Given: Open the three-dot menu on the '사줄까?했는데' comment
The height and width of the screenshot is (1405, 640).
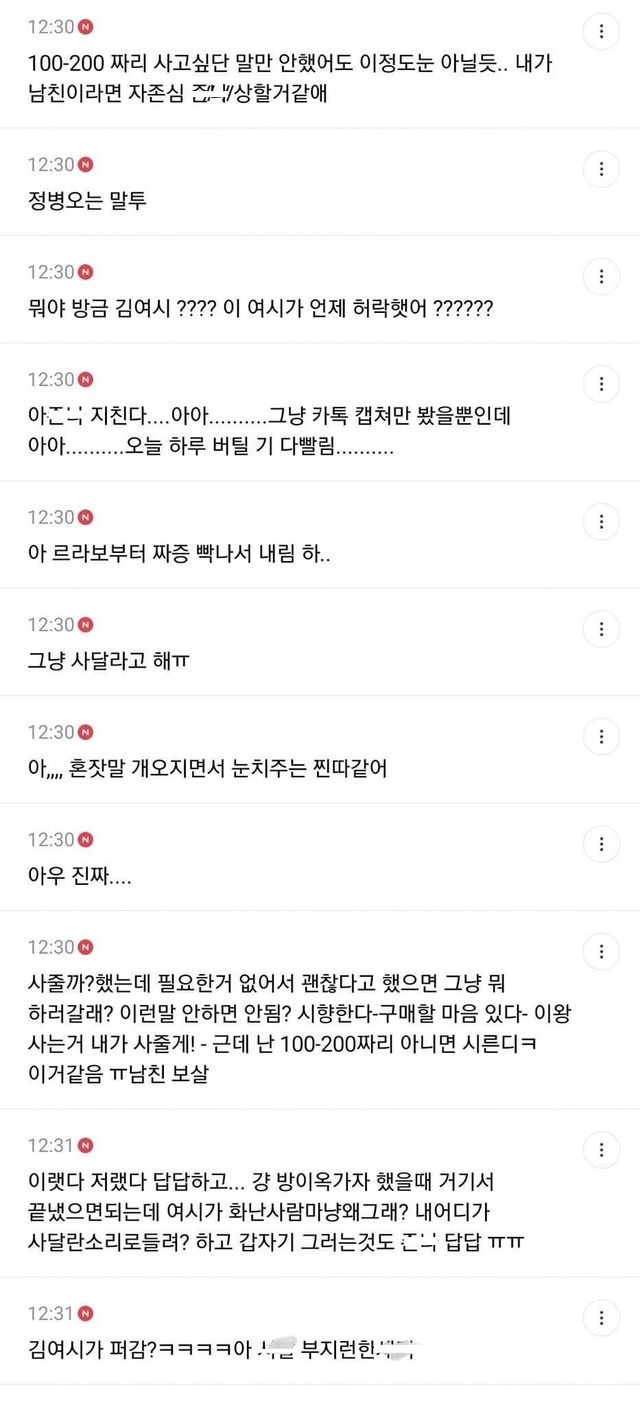Looking at the screenshot, I should point(601,951).
